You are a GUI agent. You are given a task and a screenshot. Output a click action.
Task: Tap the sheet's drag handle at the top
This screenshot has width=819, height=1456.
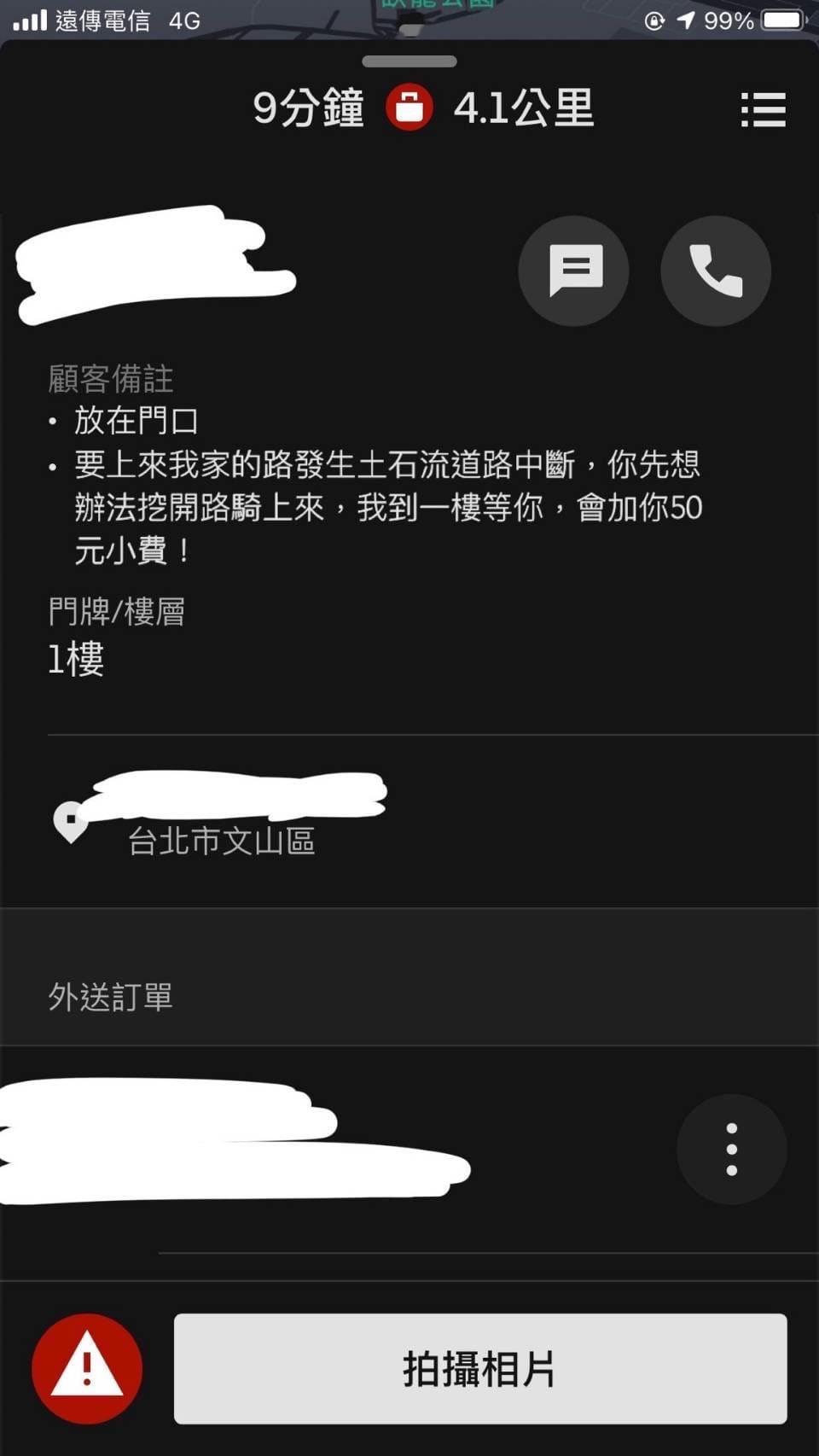pyautogui.click(x=409, y=61)
